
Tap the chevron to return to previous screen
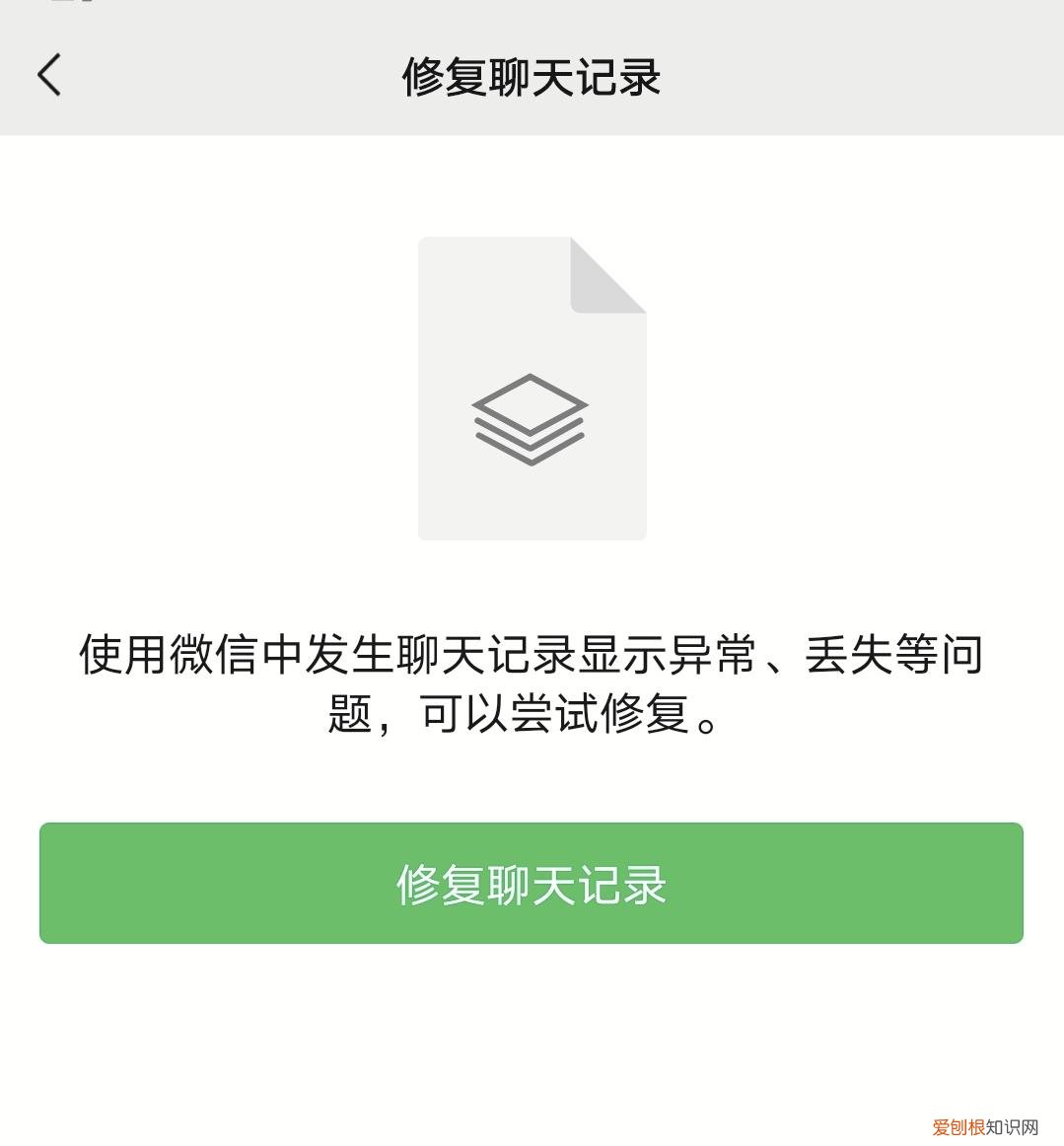50,76
